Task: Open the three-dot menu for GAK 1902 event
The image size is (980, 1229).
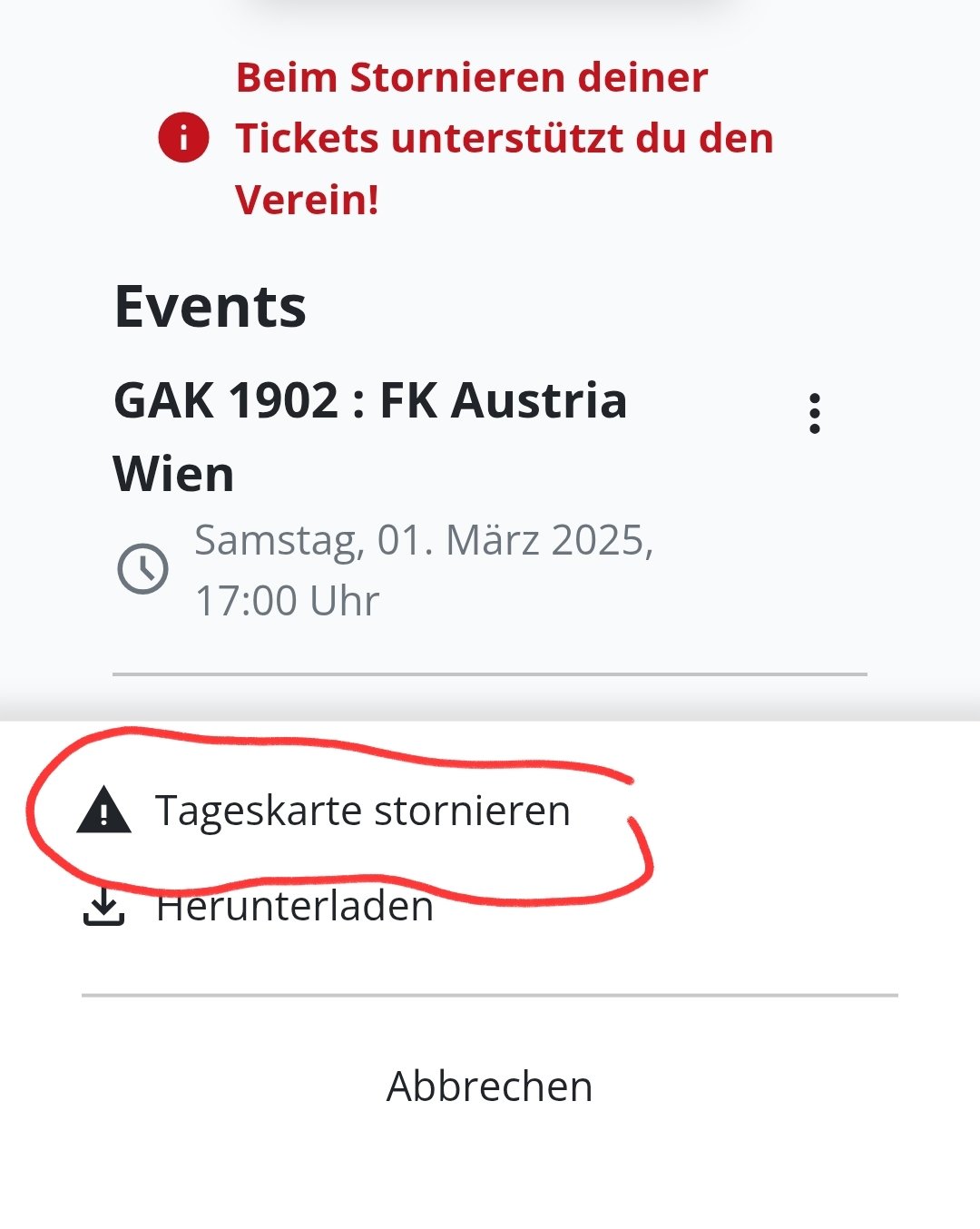Action: [x=814, y=414]
